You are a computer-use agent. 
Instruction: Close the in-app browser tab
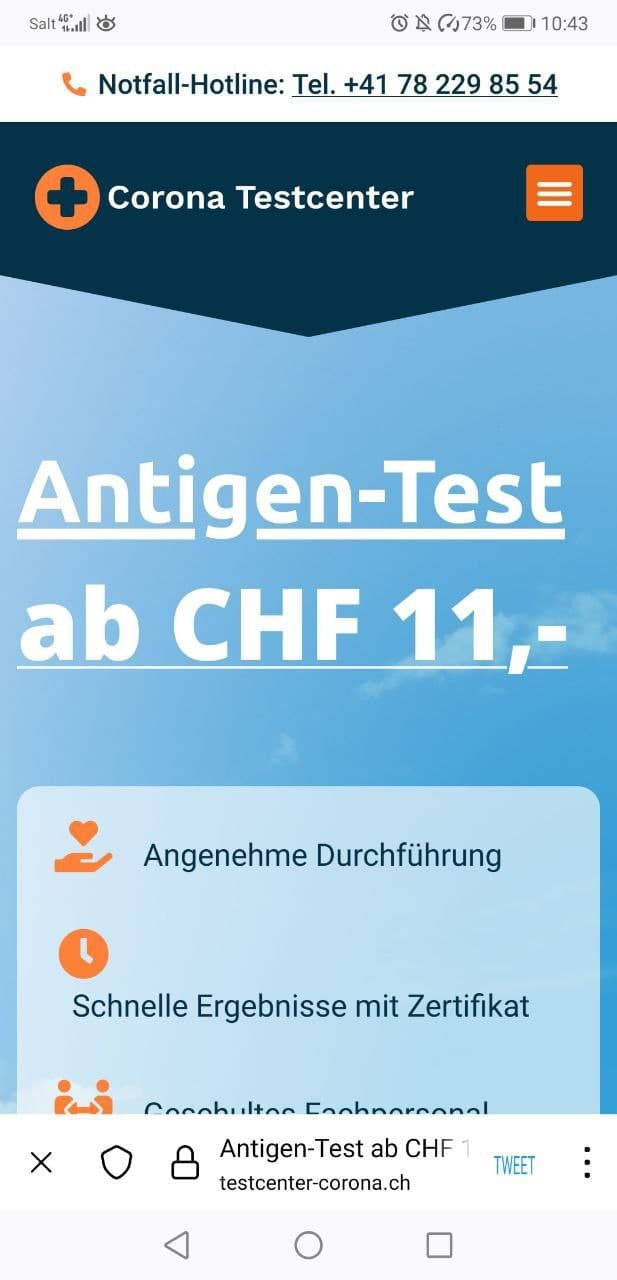click(x=41, y=1162)
